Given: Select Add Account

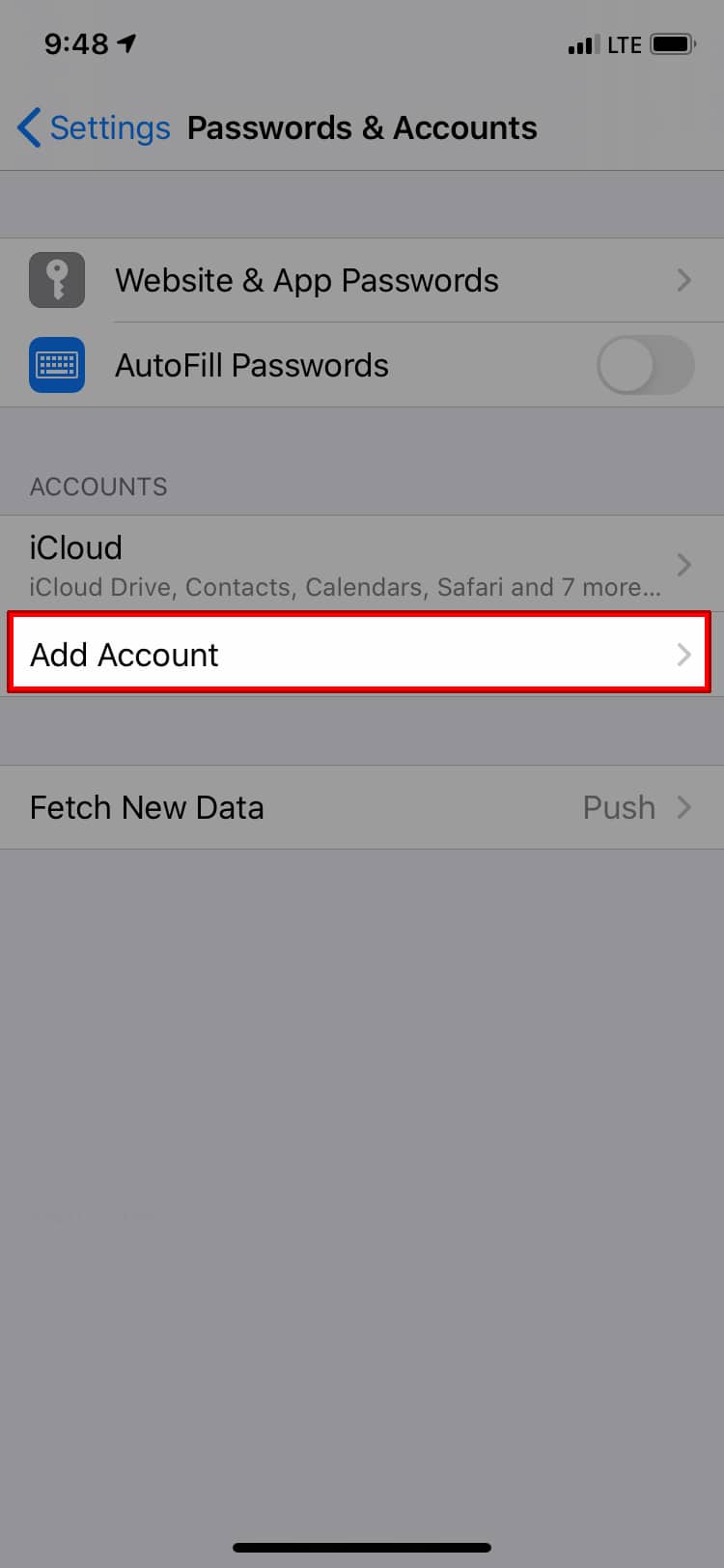Looking at the screenshot, I should coord(359,654).
